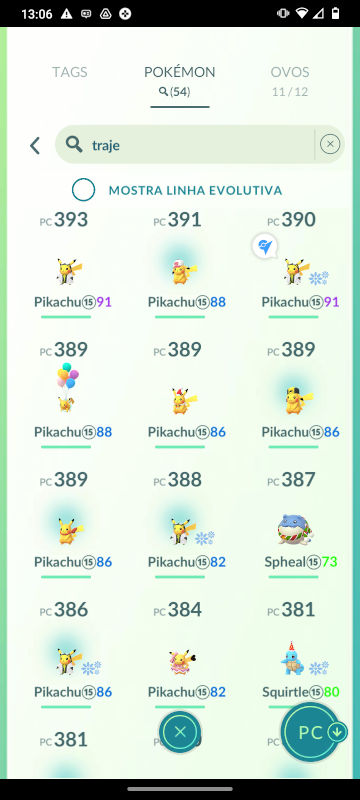360x800 pixels.
Task: Open the PC 384 Pikachu
Action: point(179,654)
